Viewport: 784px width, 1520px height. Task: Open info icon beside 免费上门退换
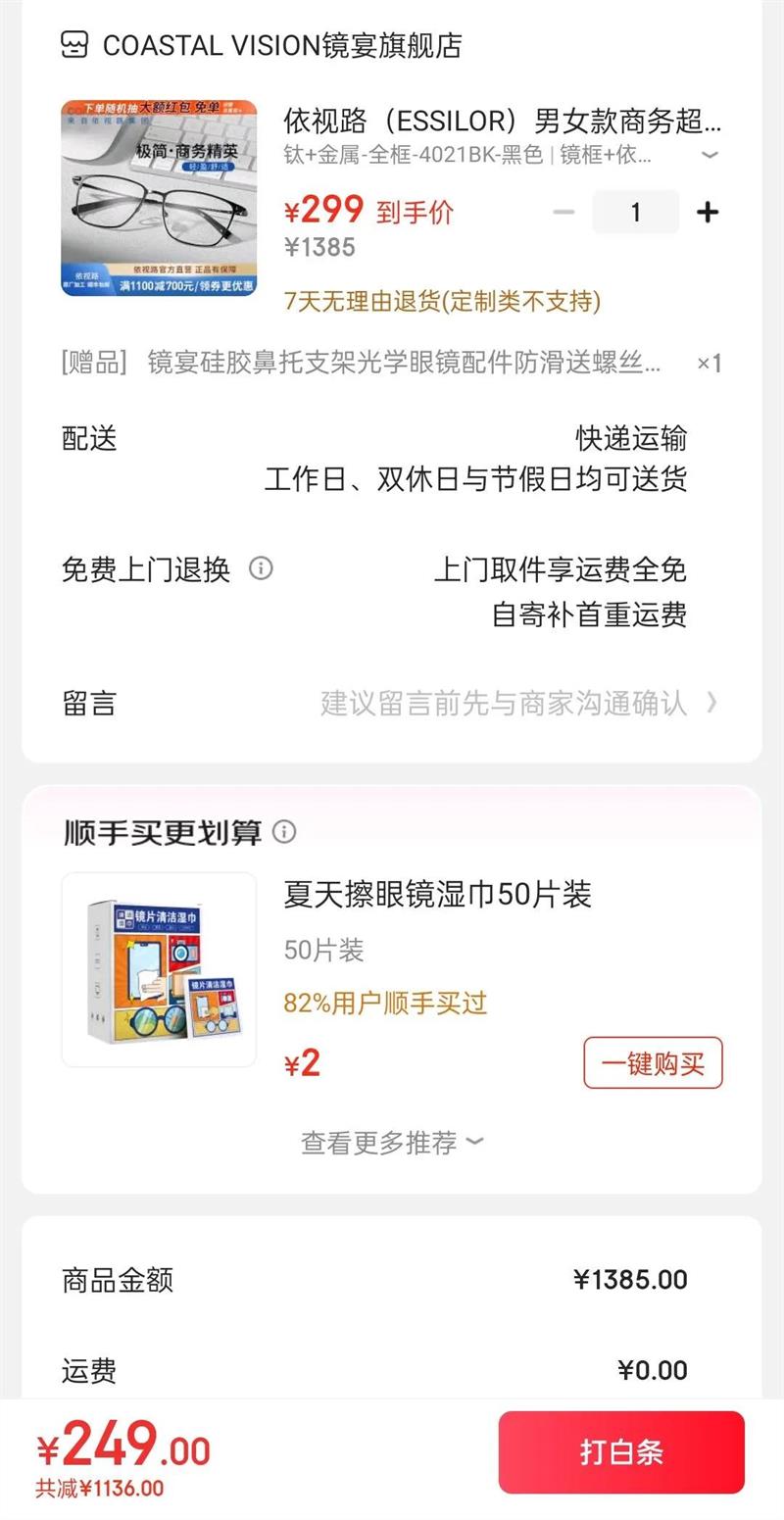click(261, 568)
